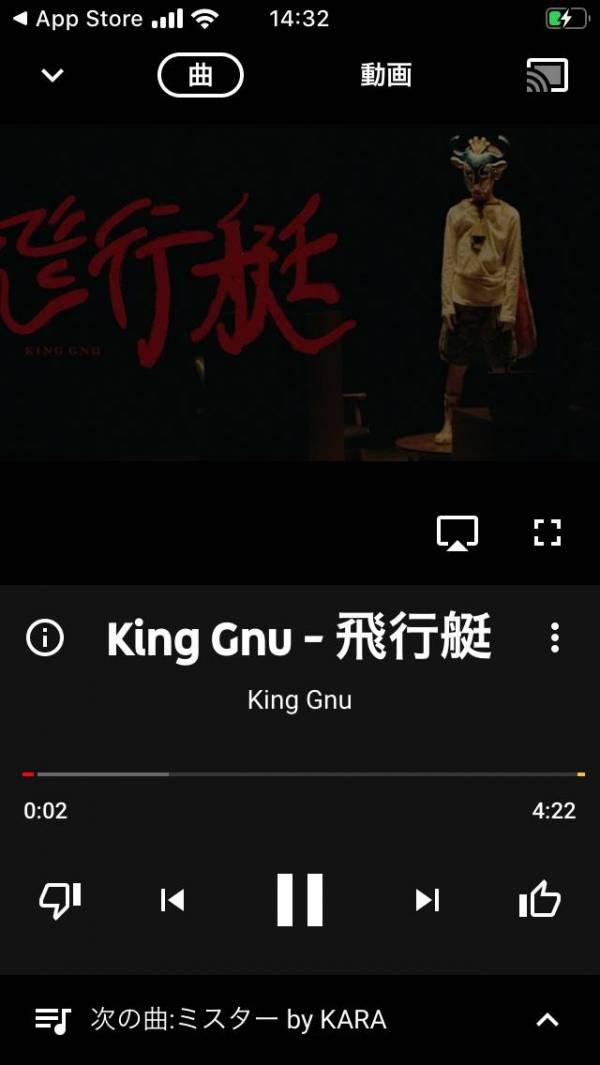The height and width of the screenshot is (1065, 600).
Task: Open the Cast to device option
Action: (x=547, y=75)
